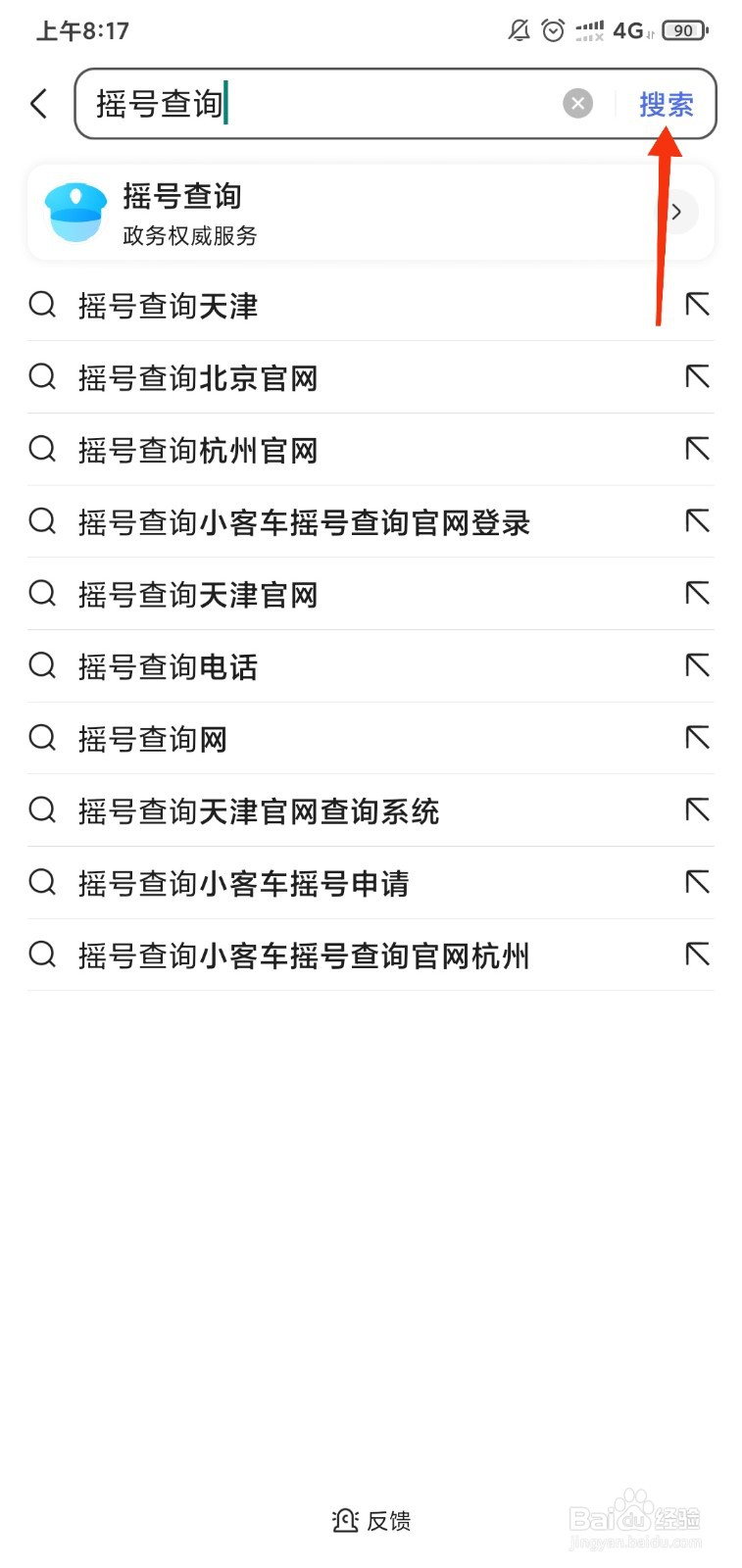Select suggestion 摇号查询杭州官网
The height and width of the screenshot is (1568, 742).
click(x=371, y=450)
